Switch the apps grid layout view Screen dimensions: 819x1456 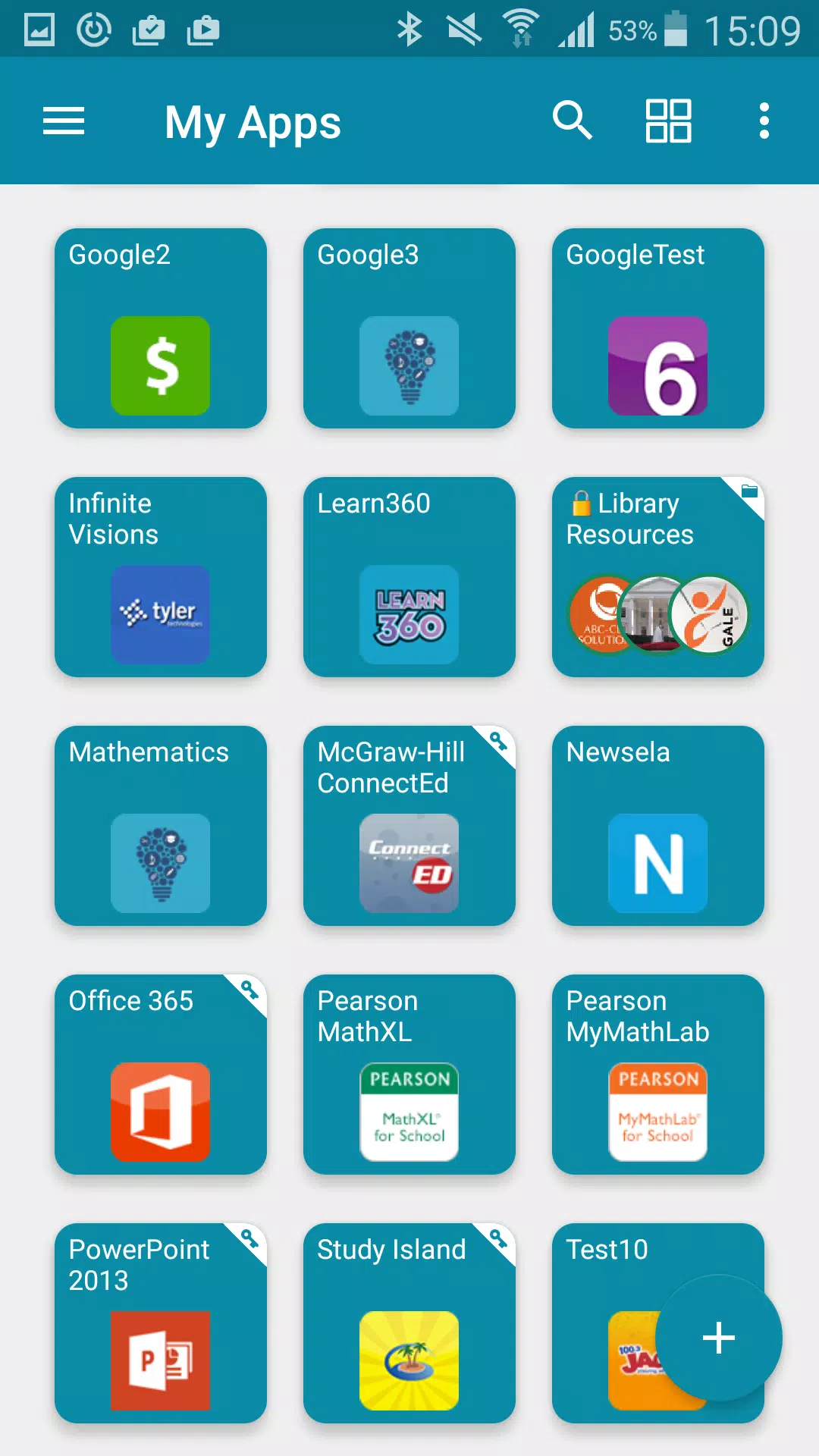(668, 121)
